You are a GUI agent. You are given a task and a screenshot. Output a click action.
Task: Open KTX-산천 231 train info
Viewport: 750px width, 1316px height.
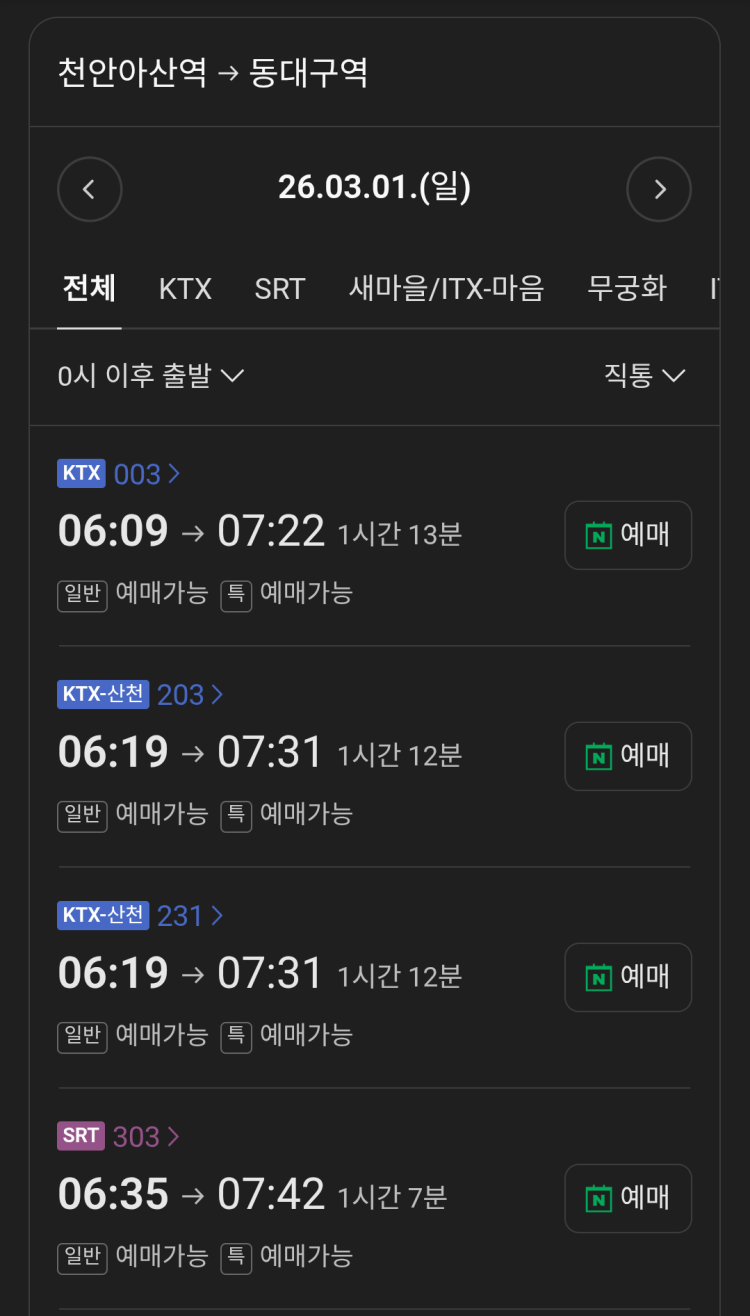(189, 916)
